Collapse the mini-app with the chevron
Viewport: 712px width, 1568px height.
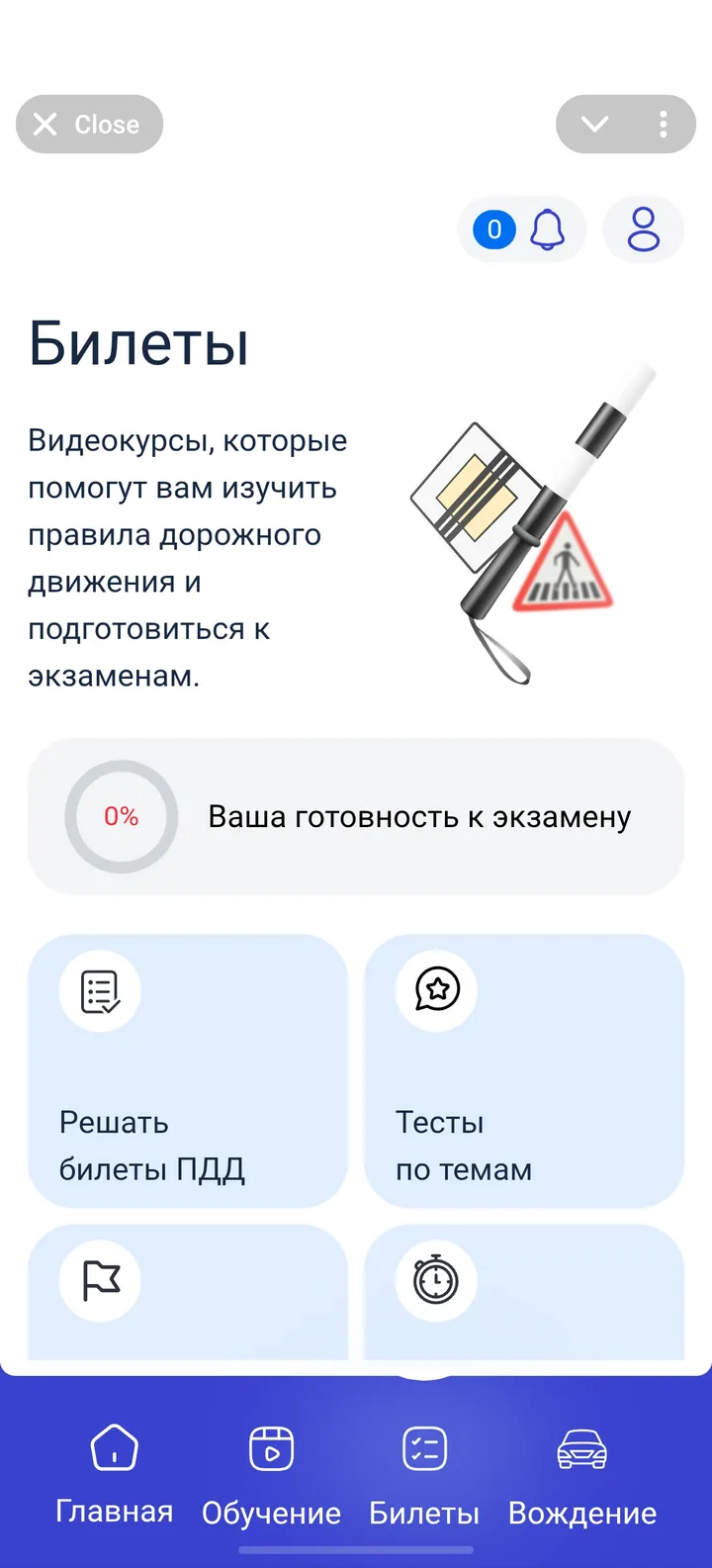[592, 124]
